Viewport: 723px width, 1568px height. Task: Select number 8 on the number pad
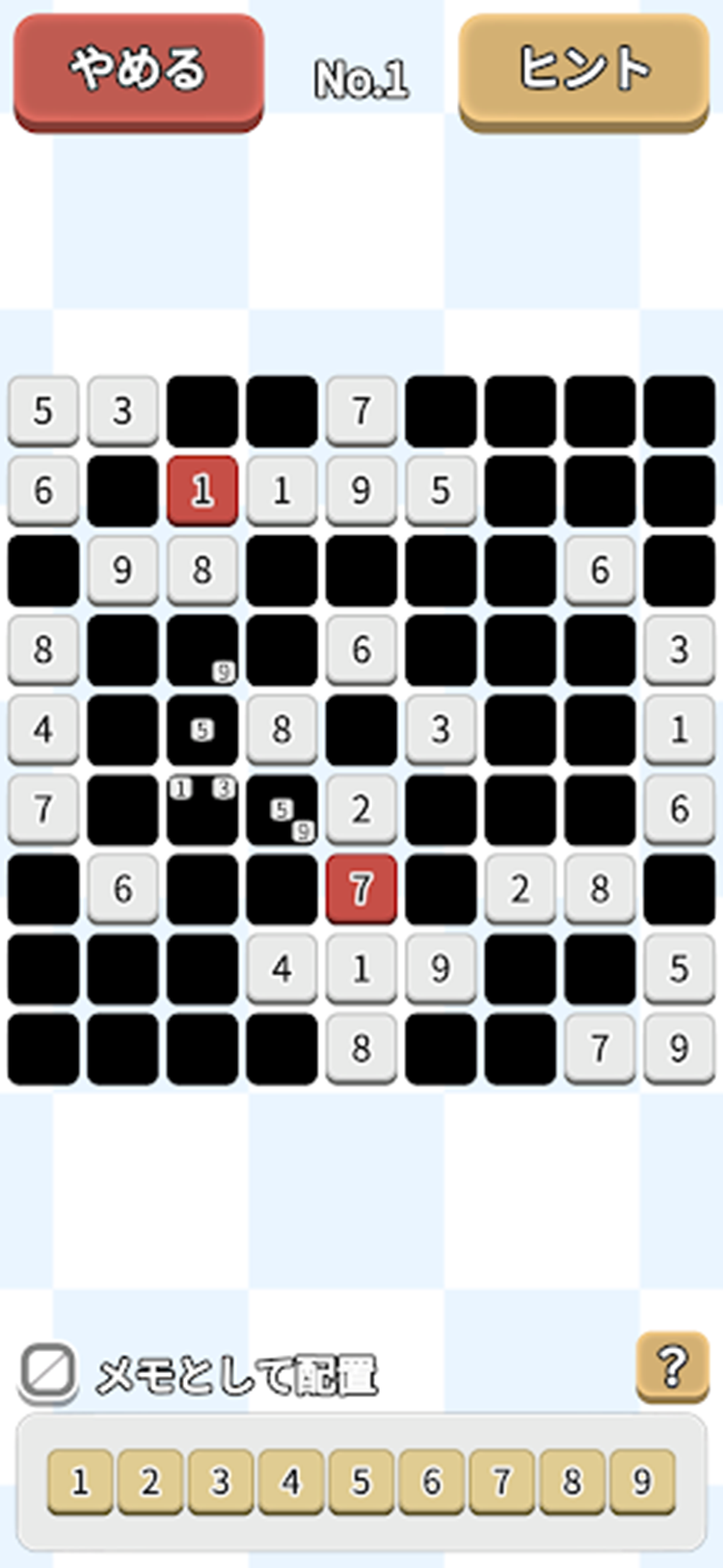573,1481
